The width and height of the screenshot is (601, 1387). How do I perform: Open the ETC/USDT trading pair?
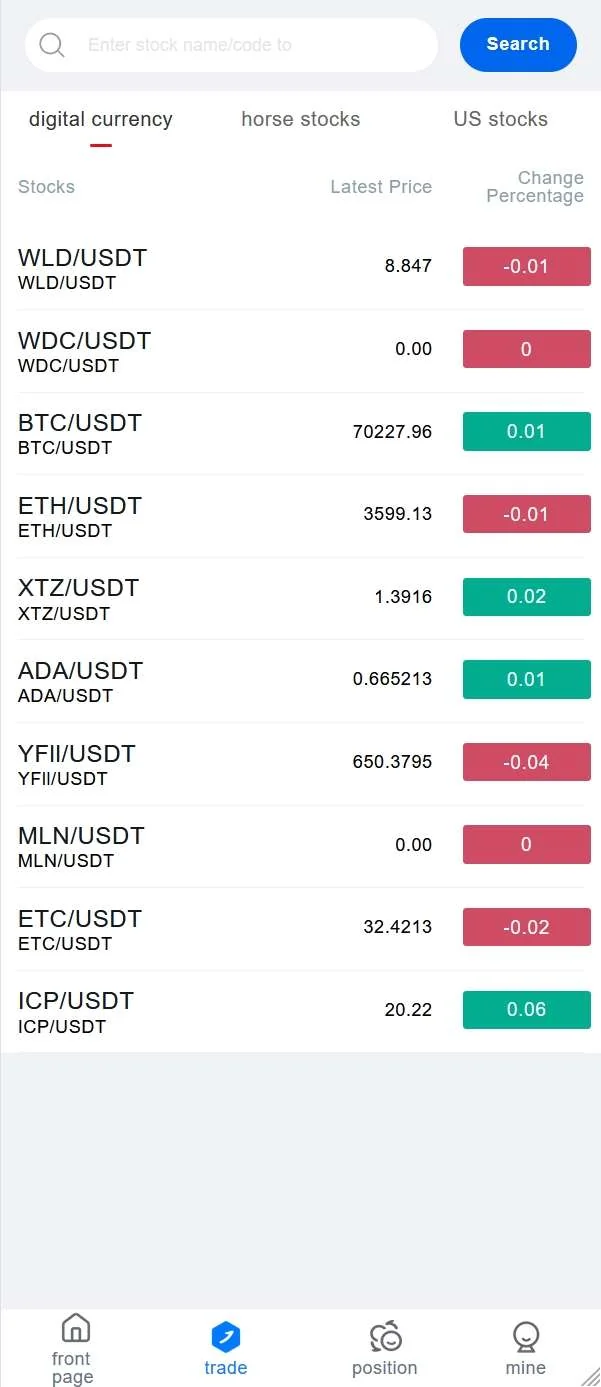coord(300,929)
